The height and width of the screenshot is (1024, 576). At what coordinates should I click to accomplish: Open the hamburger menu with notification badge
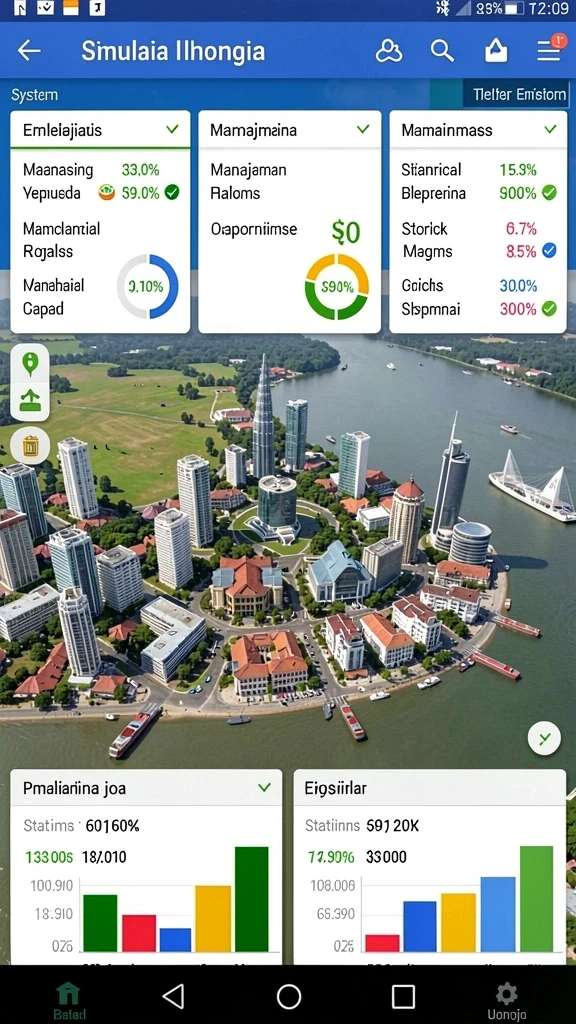point(550,49)
